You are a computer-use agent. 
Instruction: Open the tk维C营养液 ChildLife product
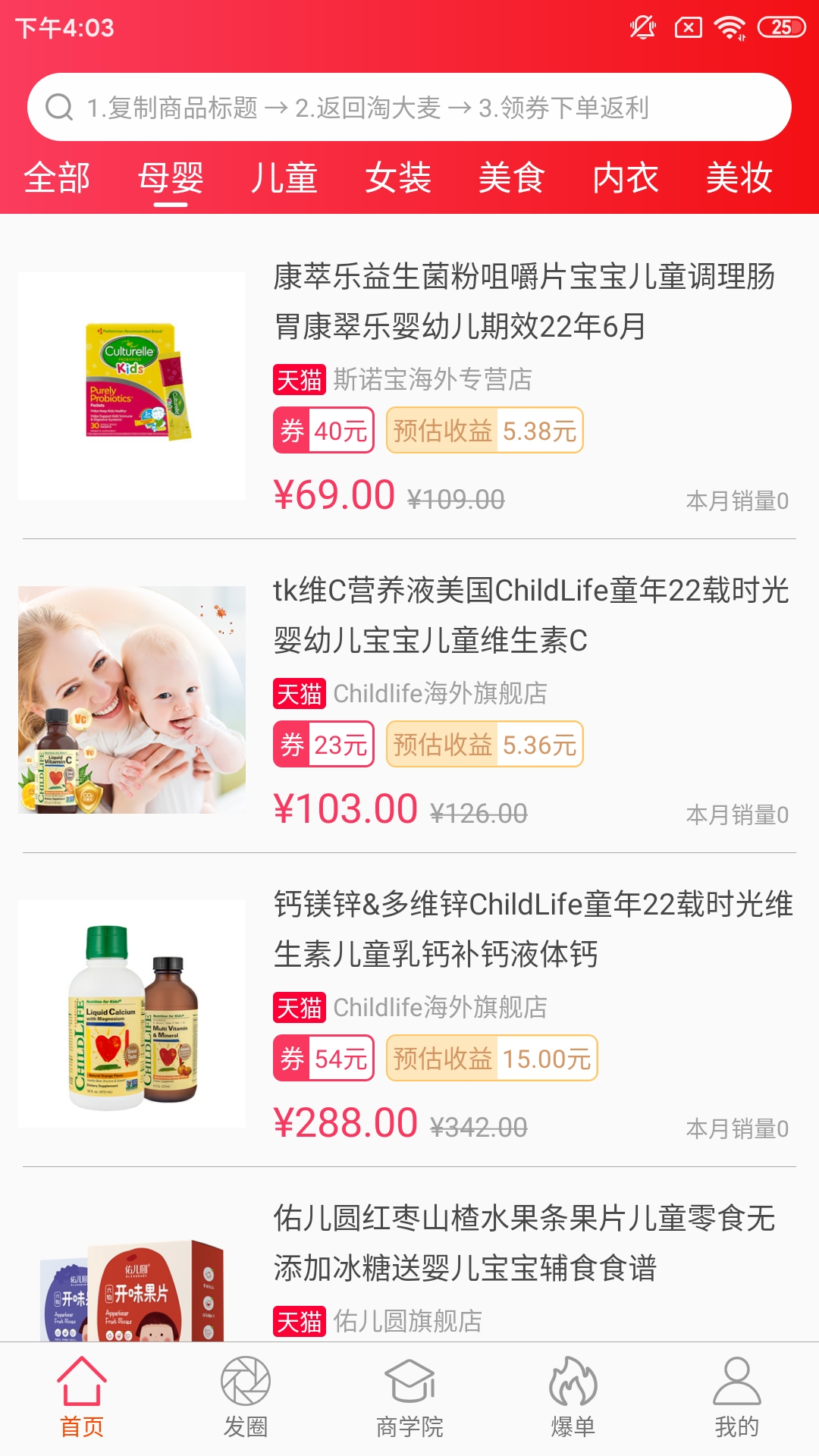click(531, 615)
